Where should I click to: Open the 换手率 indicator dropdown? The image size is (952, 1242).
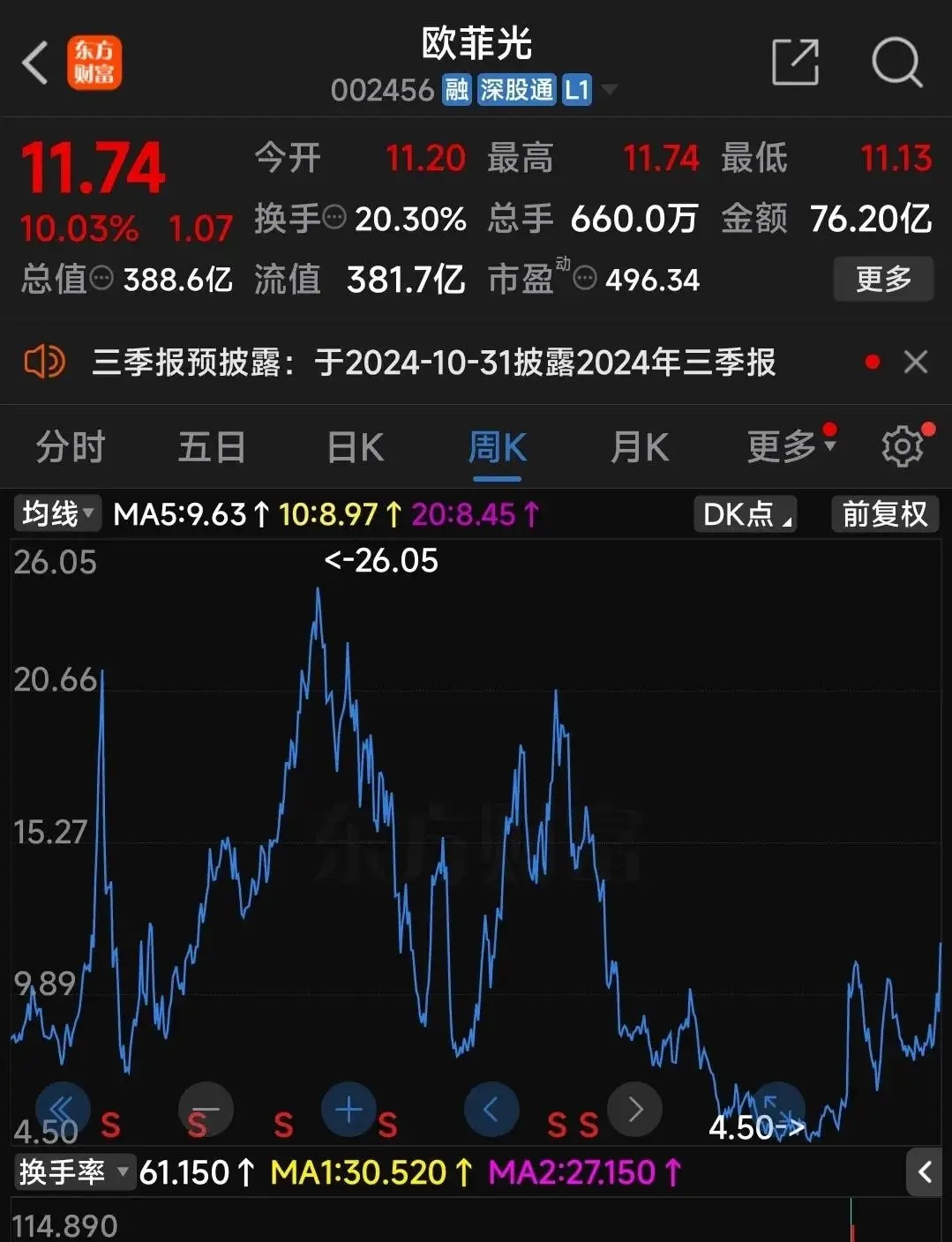[x=75, y=1173]
